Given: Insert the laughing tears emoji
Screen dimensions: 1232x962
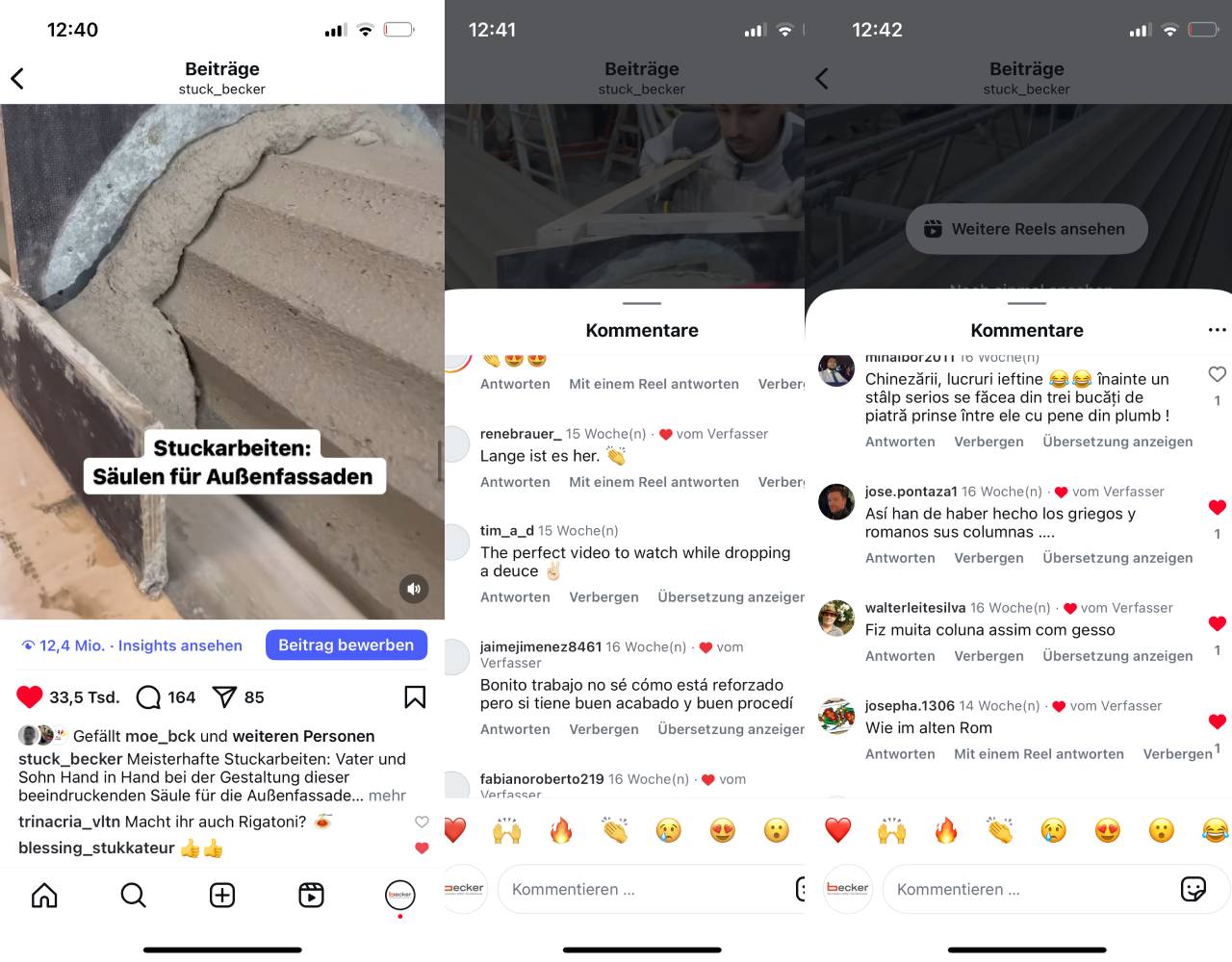Looking at the screenshot, I should 1215,830.
